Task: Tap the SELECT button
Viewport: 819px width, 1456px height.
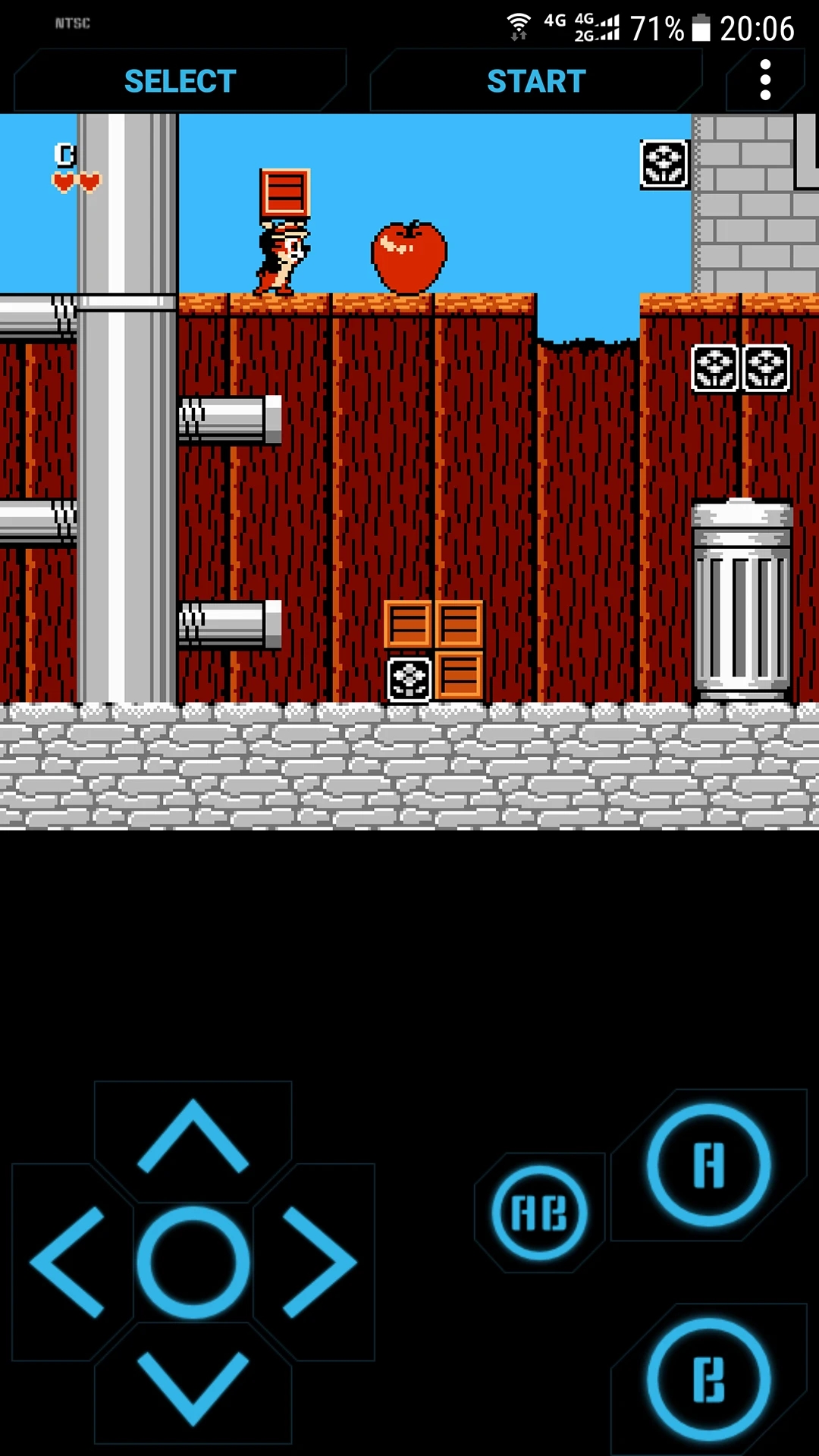Action: [x=180, y=81]
